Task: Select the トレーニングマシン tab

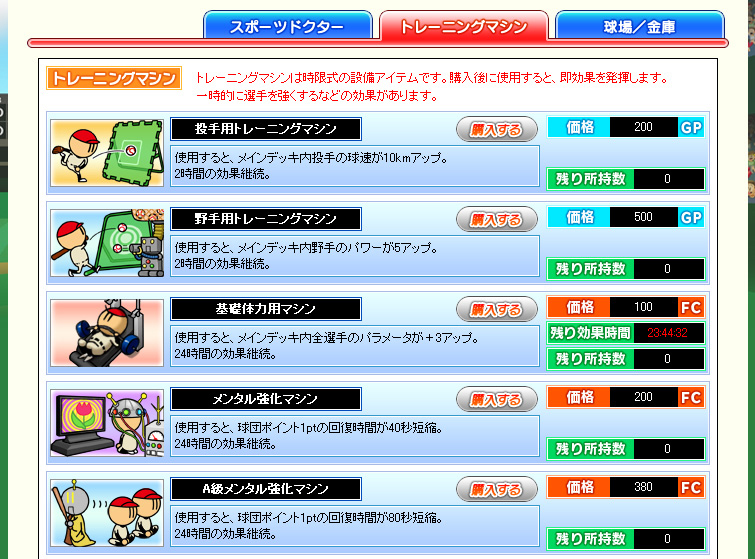Action: click(x=463, y=26)
